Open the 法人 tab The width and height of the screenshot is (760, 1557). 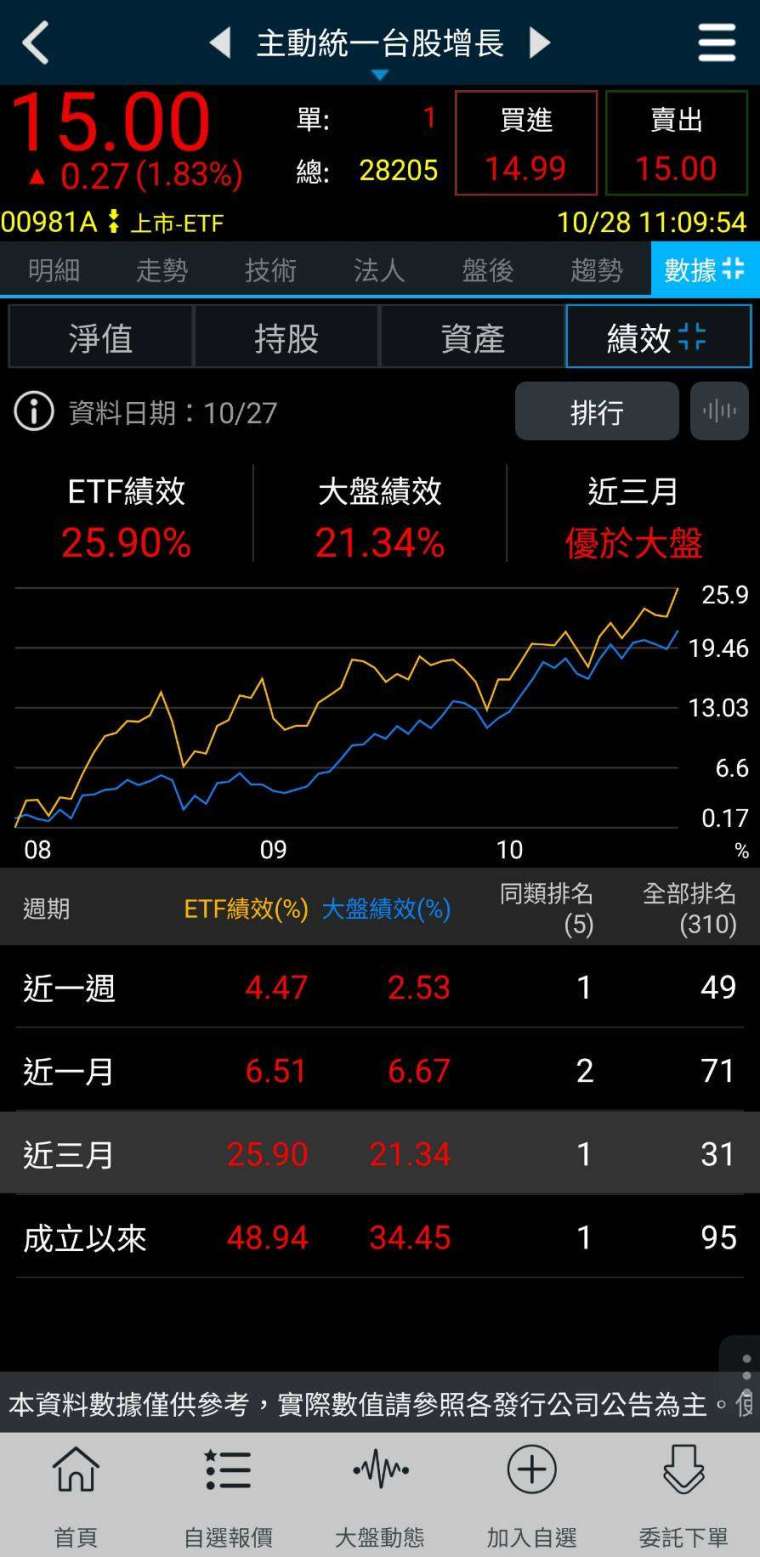[x=378, y=269]
